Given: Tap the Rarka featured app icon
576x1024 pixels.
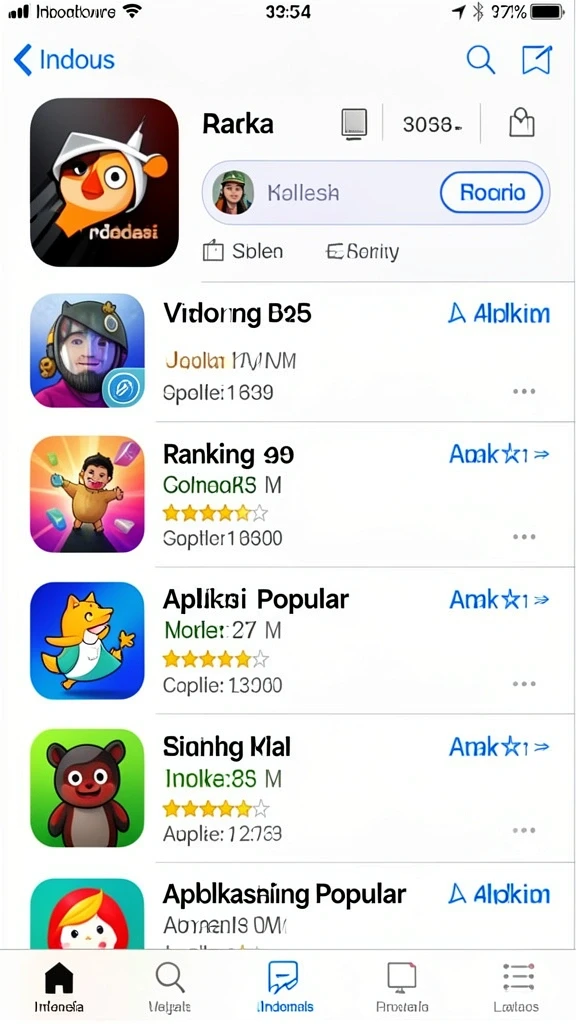Looking at the screenshot, I should point(104,182).
